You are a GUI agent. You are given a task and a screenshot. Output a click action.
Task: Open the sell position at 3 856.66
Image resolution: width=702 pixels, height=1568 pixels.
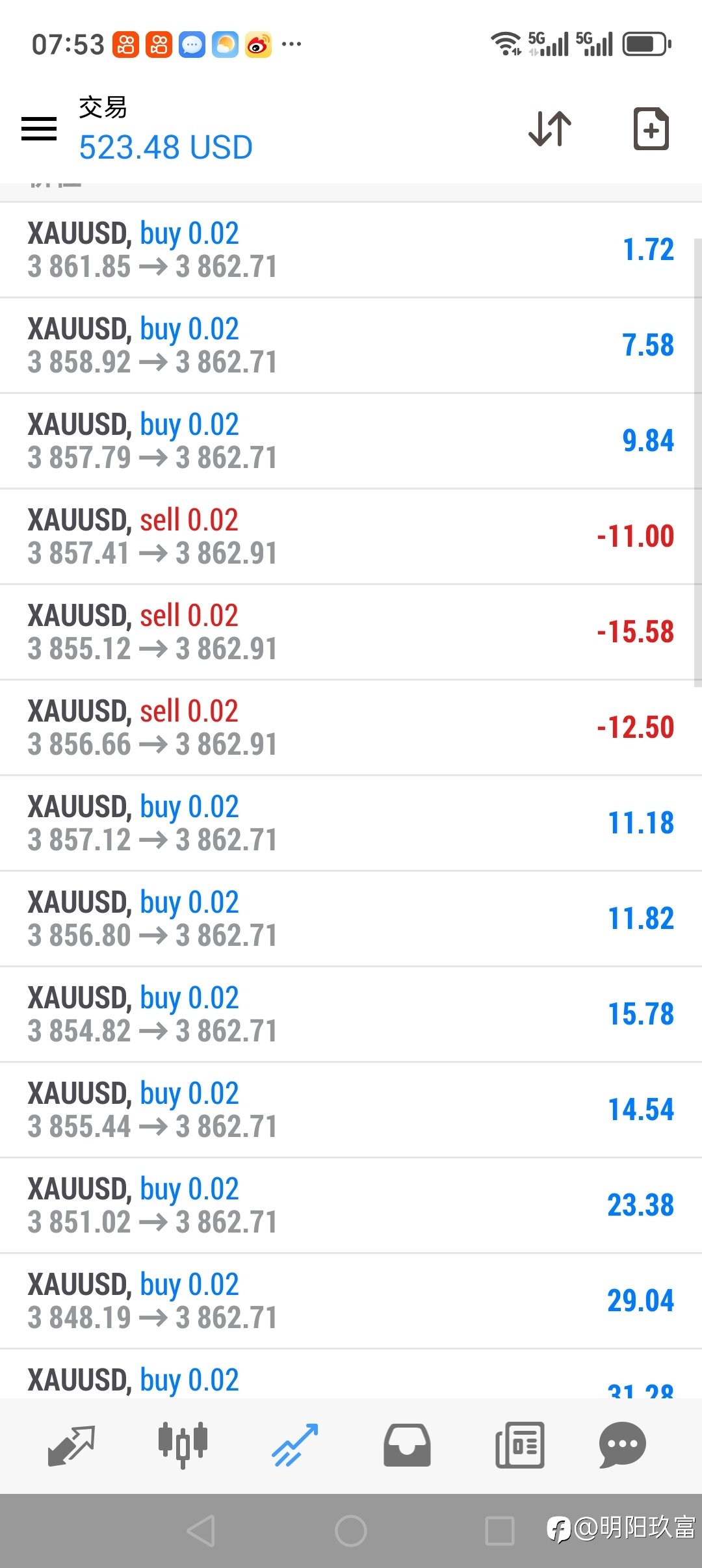coord(351,728)
